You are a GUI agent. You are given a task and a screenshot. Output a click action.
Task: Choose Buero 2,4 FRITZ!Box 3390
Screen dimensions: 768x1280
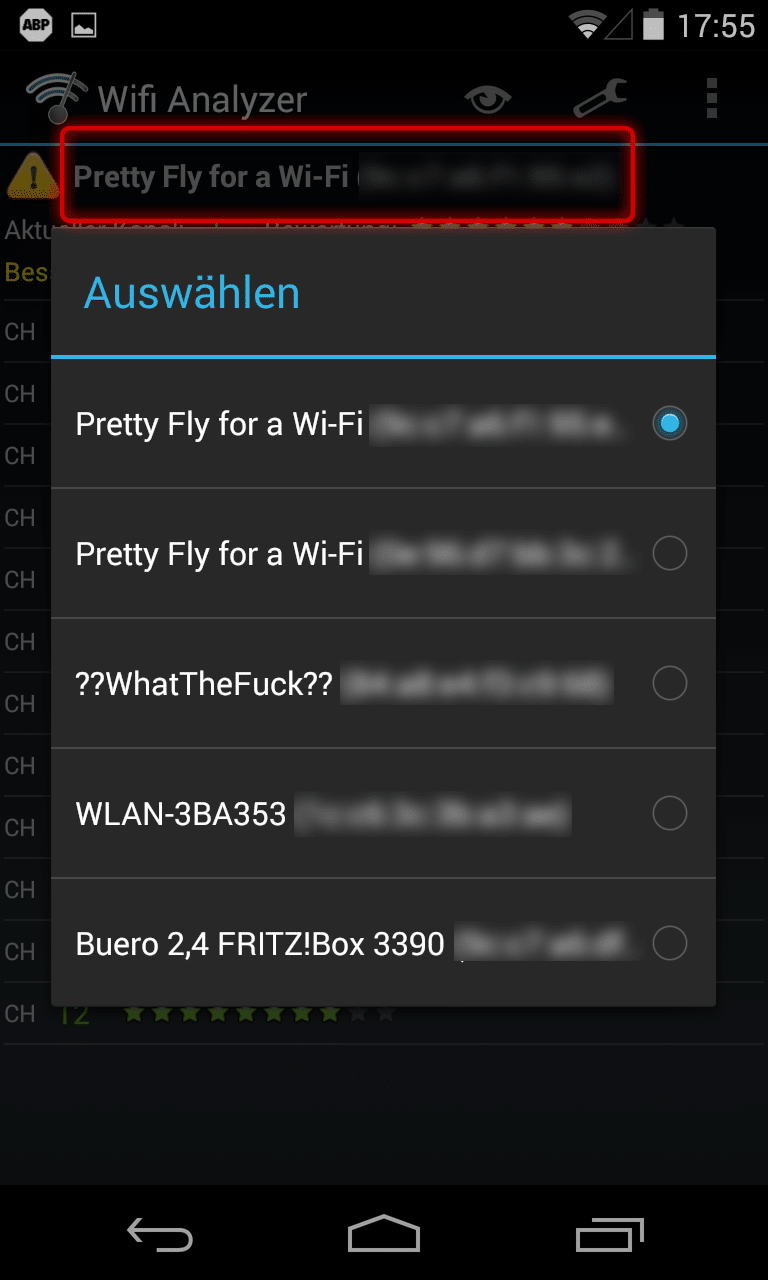click(x=383, y=943)
